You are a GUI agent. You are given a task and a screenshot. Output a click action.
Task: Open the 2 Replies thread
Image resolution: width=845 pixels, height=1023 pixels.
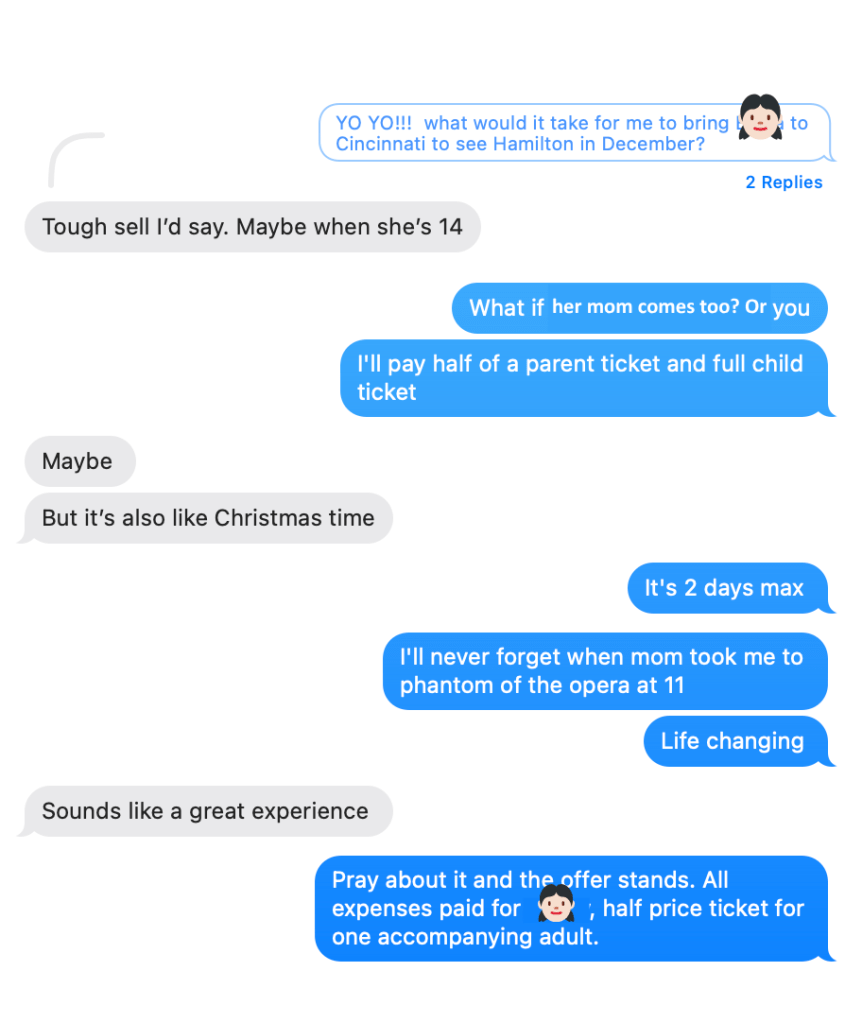click(783, 183)
